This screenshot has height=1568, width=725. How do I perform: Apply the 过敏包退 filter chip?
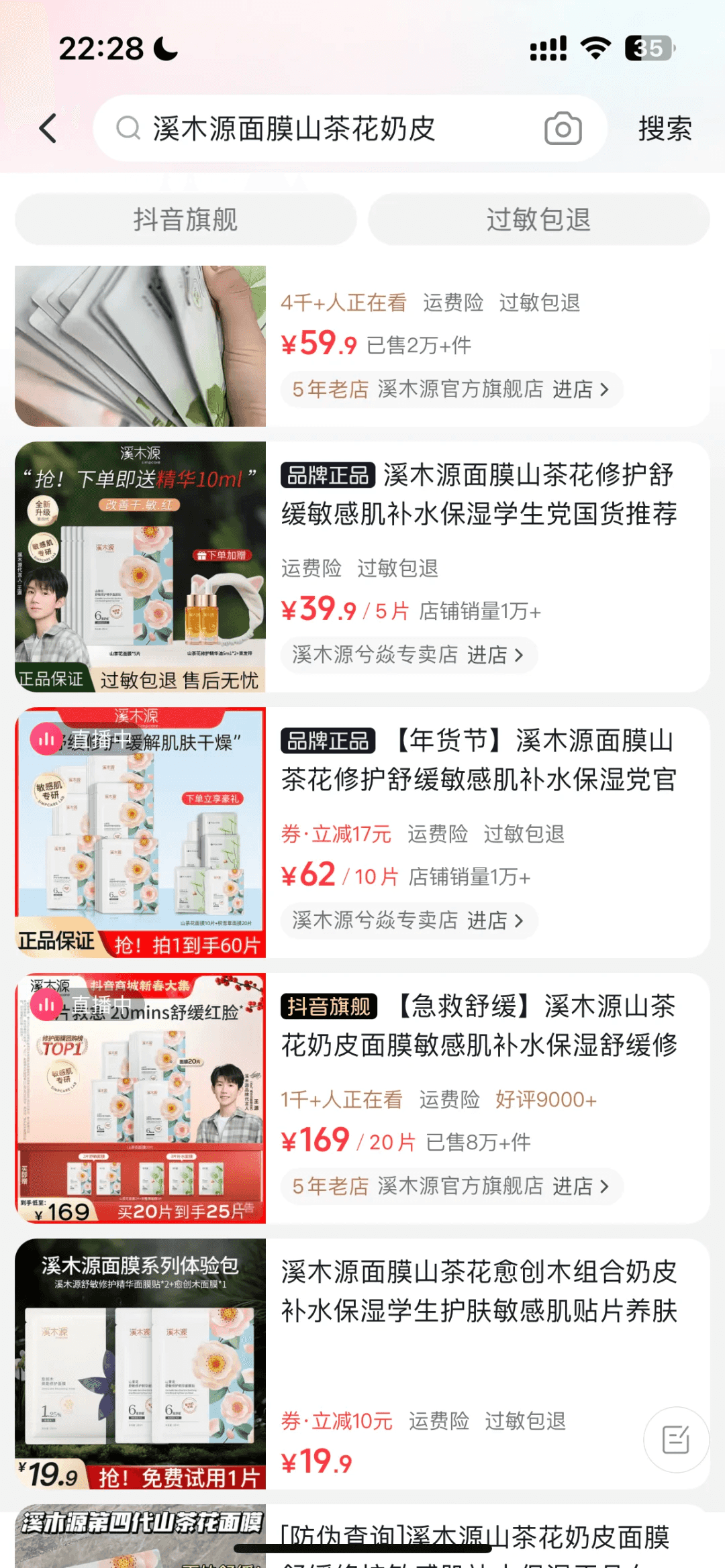pos(538,219)
